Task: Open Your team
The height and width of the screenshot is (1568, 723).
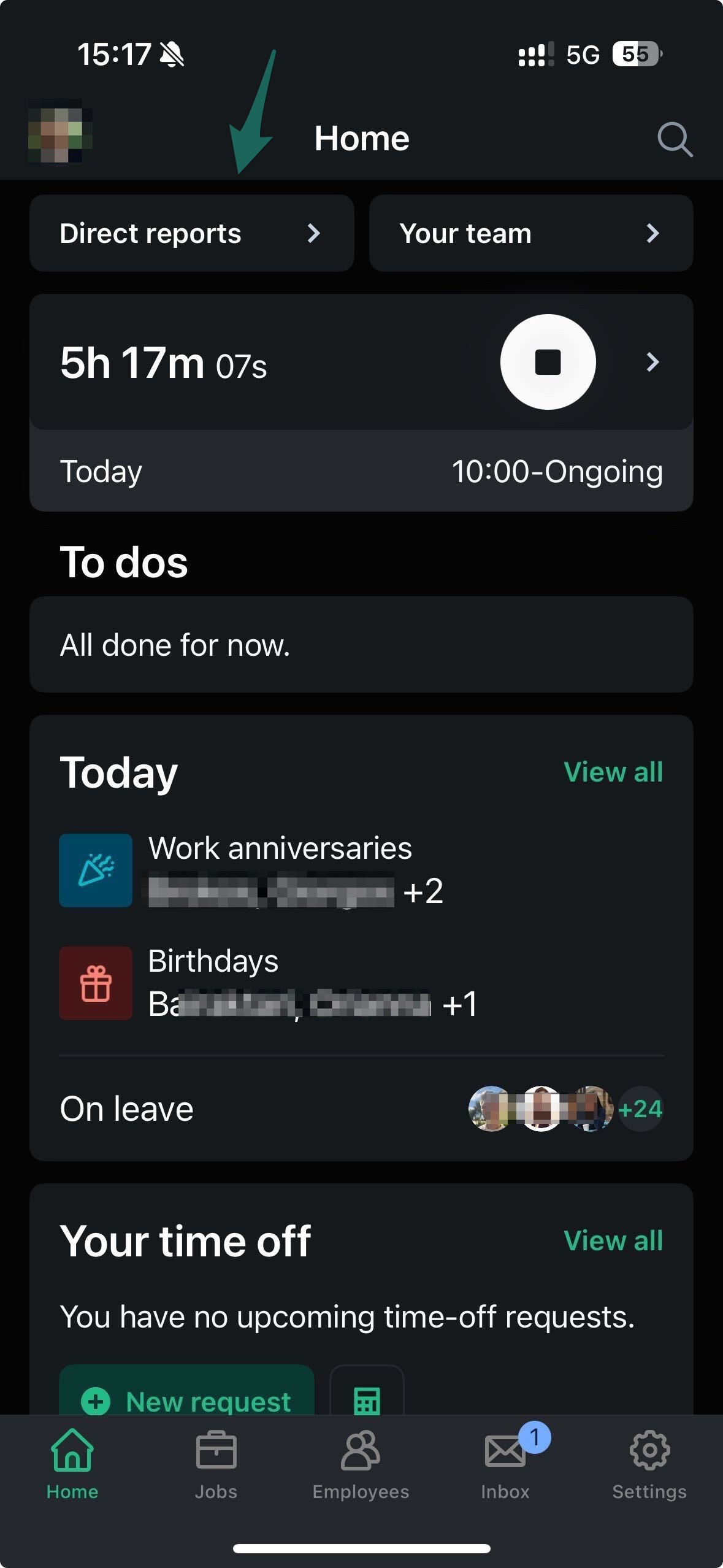Action: tap(530, 233)
